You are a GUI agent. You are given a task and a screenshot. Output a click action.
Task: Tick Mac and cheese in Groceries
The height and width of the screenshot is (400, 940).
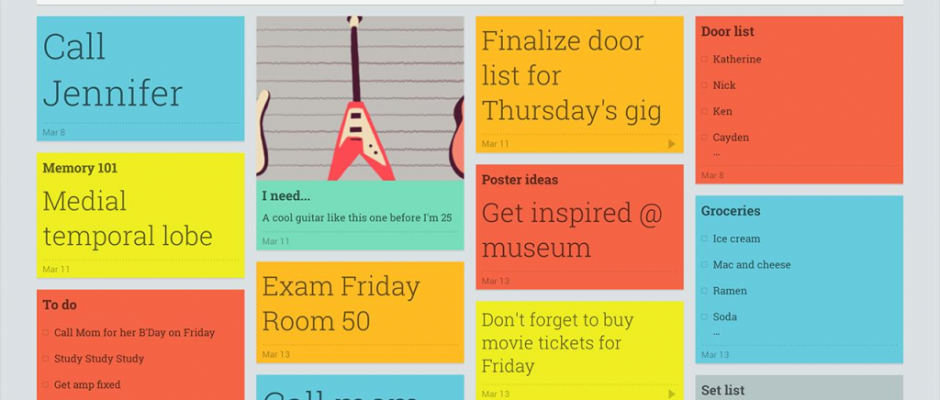click(x=704, y=265)
